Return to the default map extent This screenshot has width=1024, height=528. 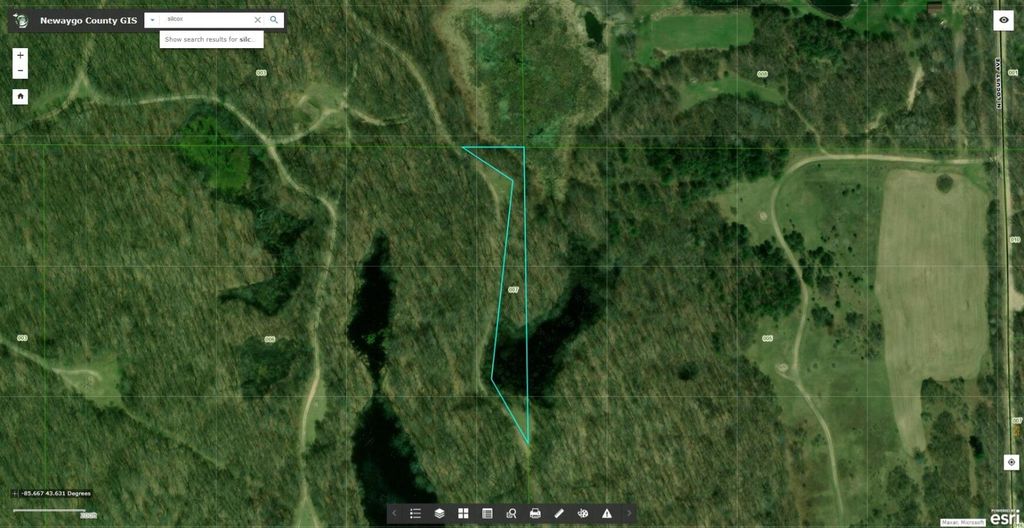[x=20, y=97]
